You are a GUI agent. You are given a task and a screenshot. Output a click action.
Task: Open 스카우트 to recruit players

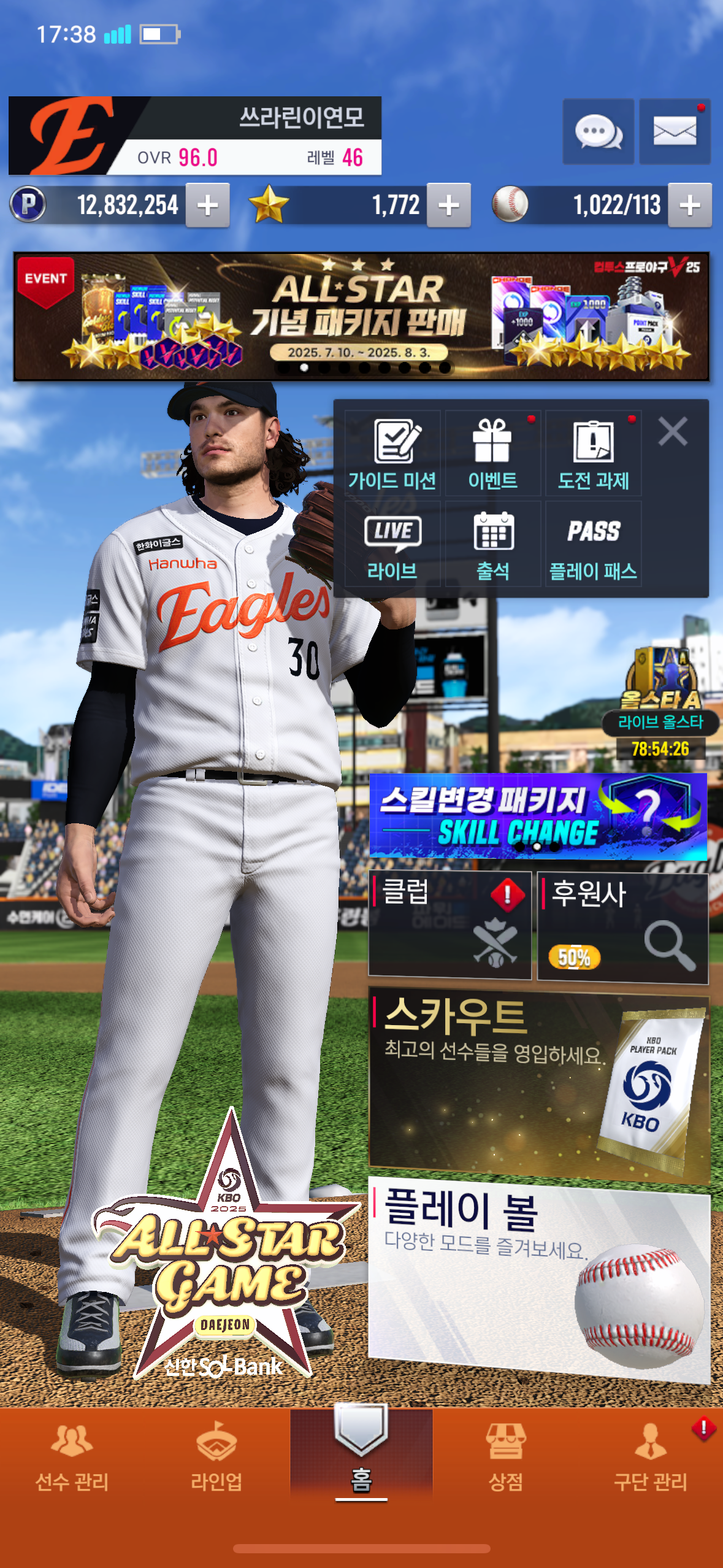click(538, 1084)
